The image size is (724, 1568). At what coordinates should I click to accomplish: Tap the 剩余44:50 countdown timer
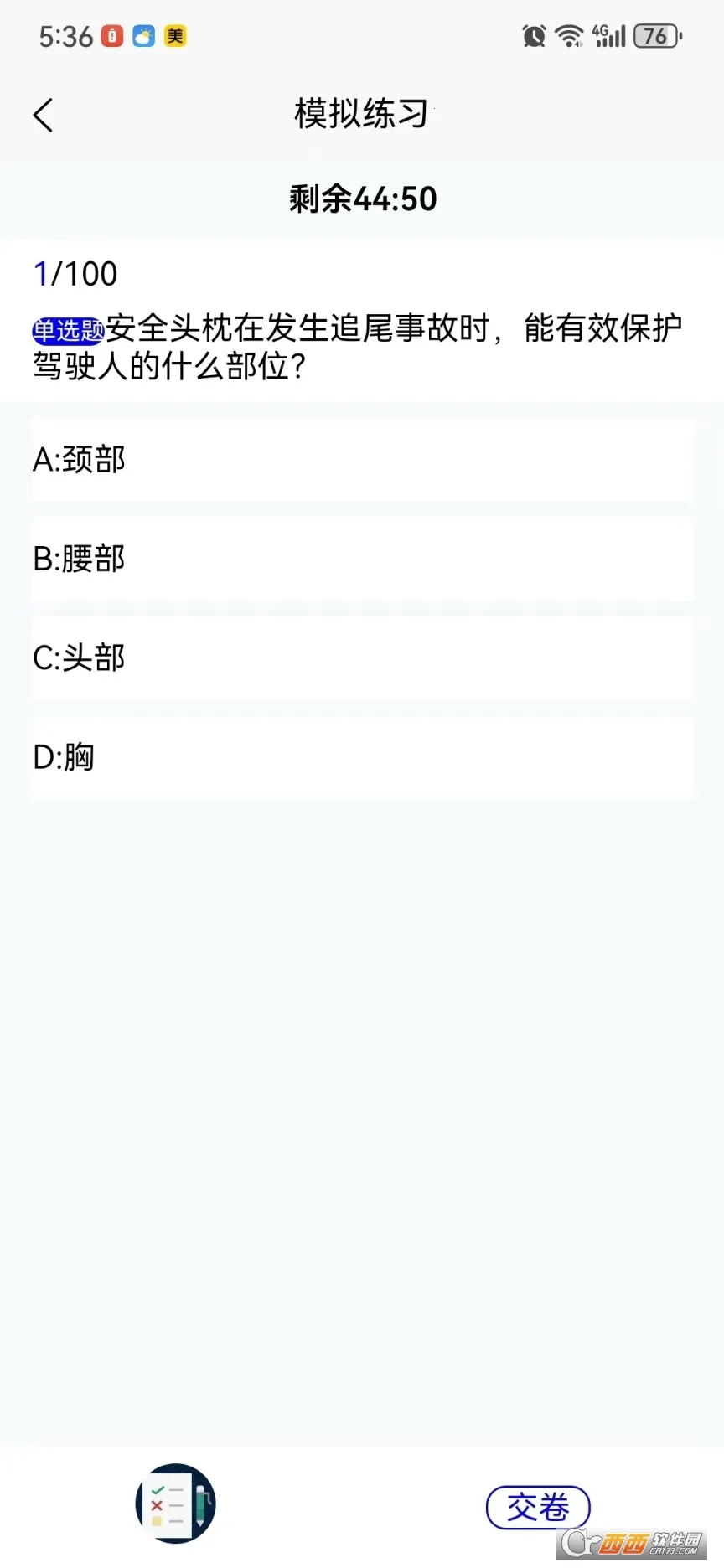362,199
